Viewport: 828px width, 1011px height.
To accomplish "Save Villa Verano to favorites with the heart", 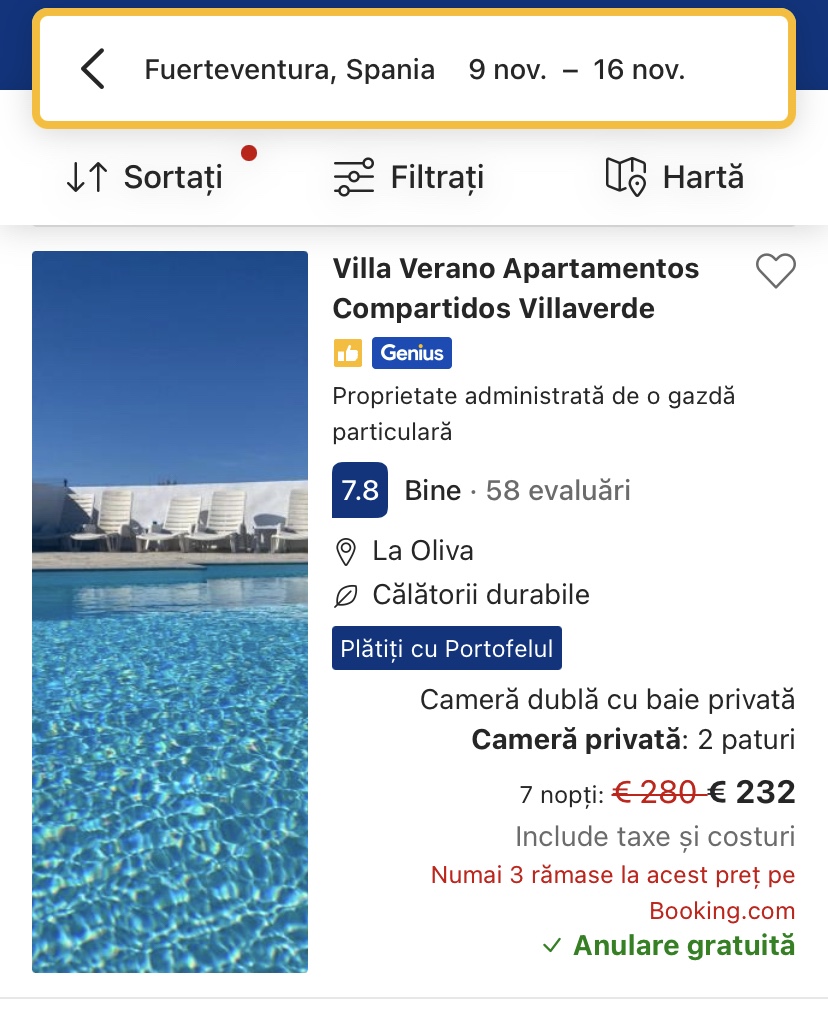I will [775, 271].
